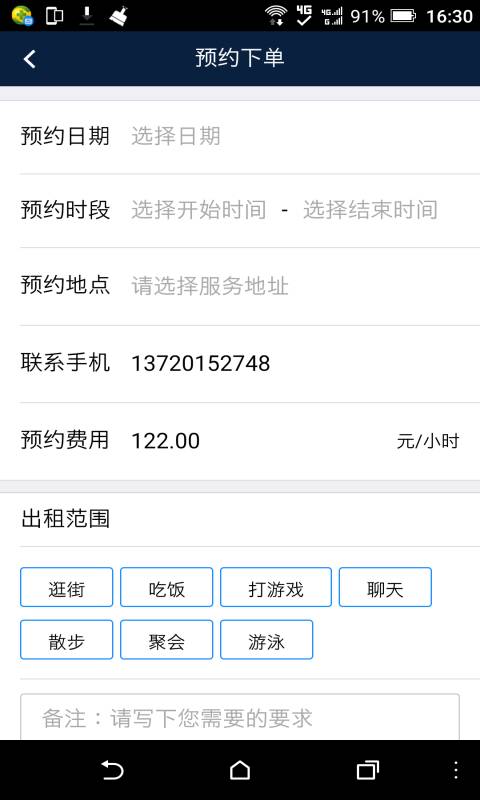
Task: Edit the contact phone number 13720152748
Action: click(200, 364)
